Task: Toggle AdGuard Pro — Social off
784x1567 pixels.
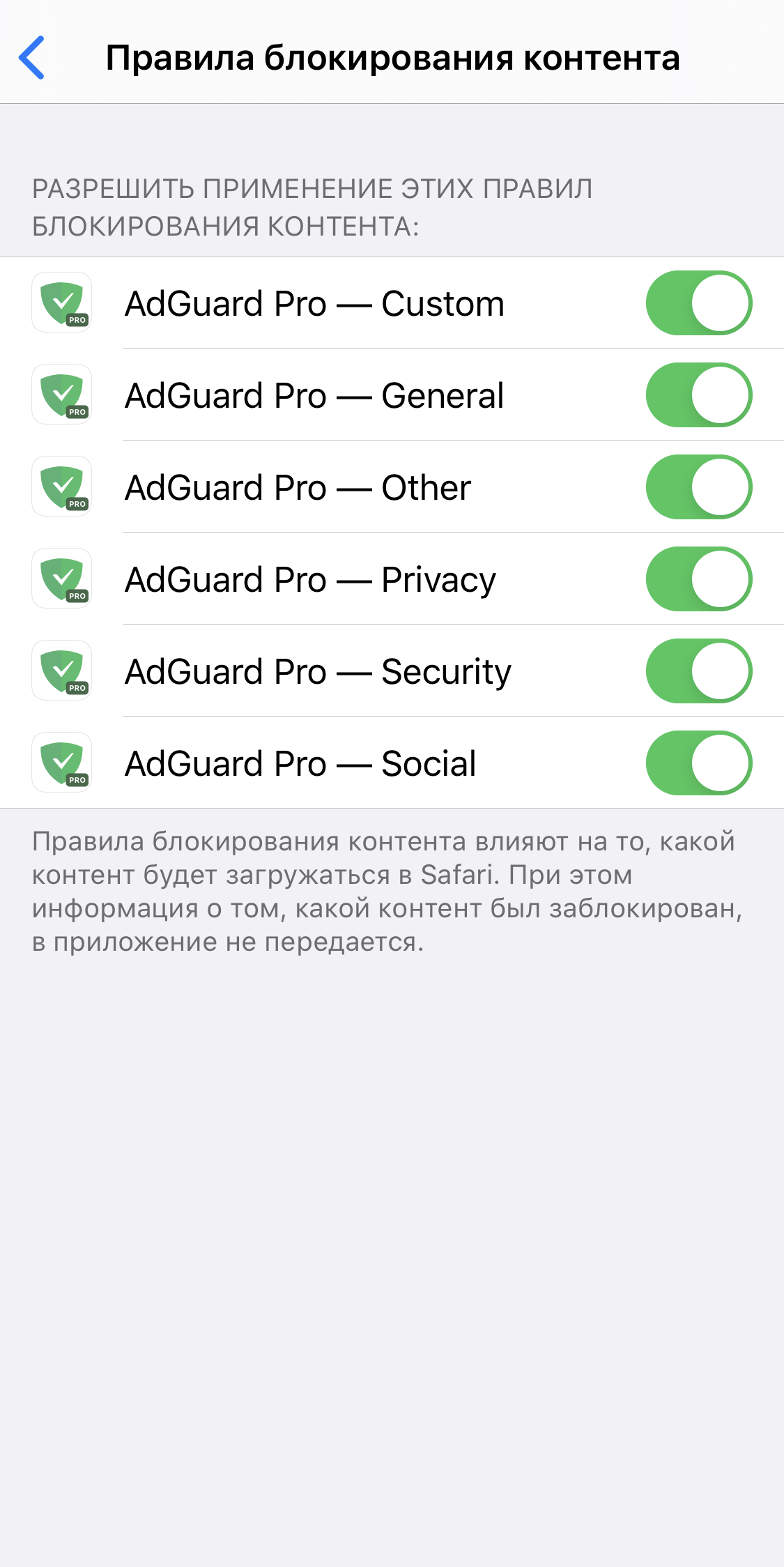Action: [x=699, y=763]
